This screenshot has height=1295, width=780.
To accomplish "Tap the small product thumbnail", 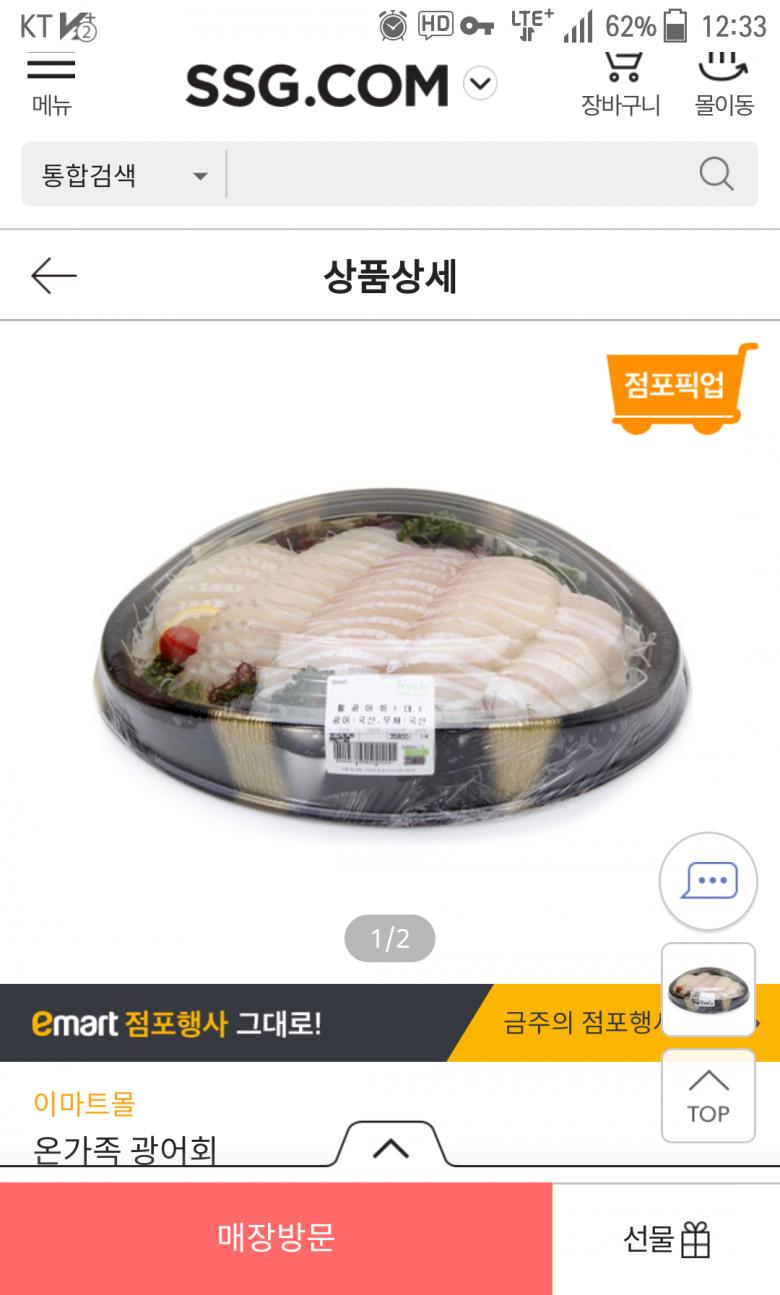I will click(x=708, y=989).
